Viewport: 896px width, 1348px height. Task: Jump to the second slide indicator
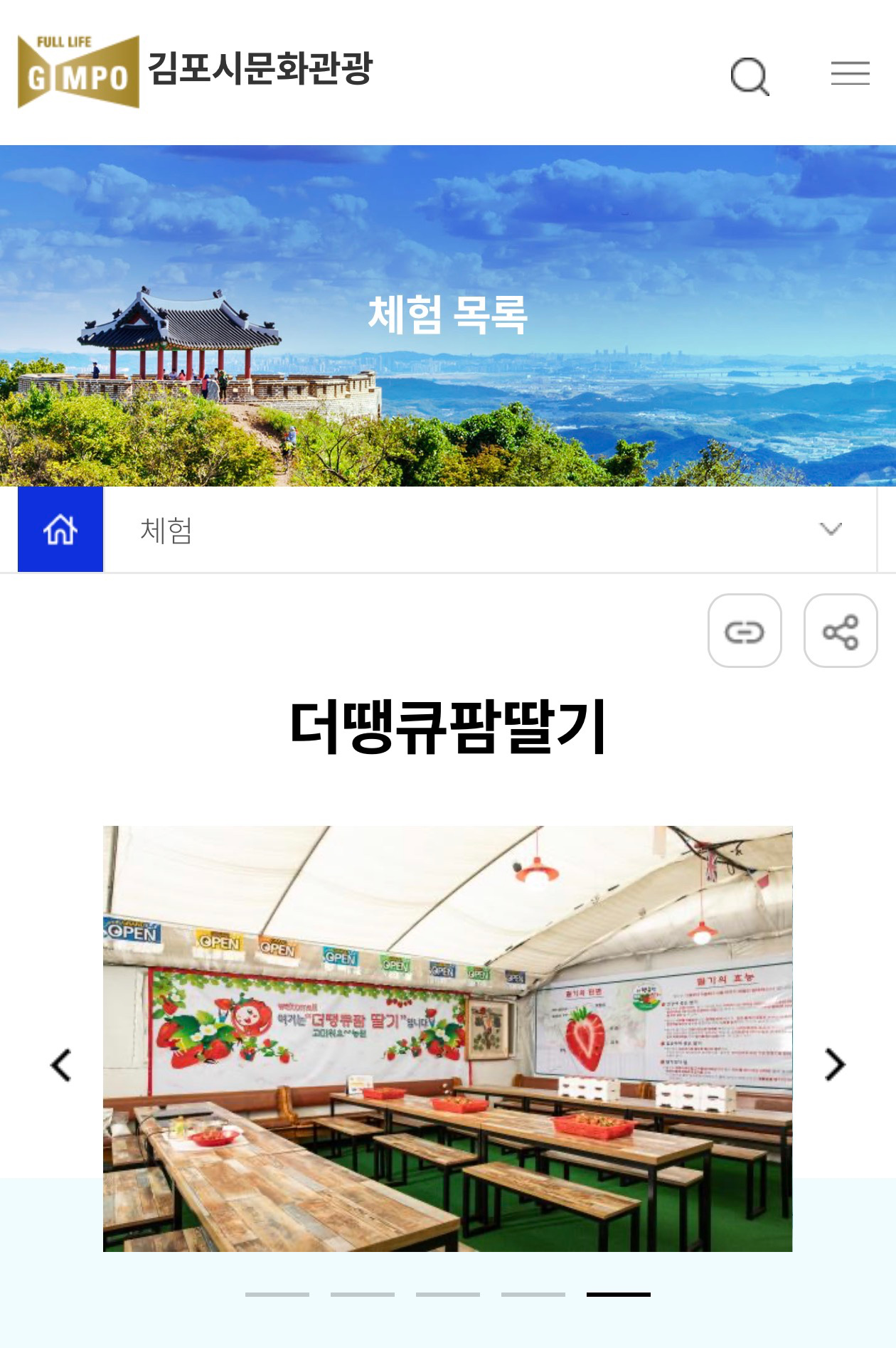363,1294
